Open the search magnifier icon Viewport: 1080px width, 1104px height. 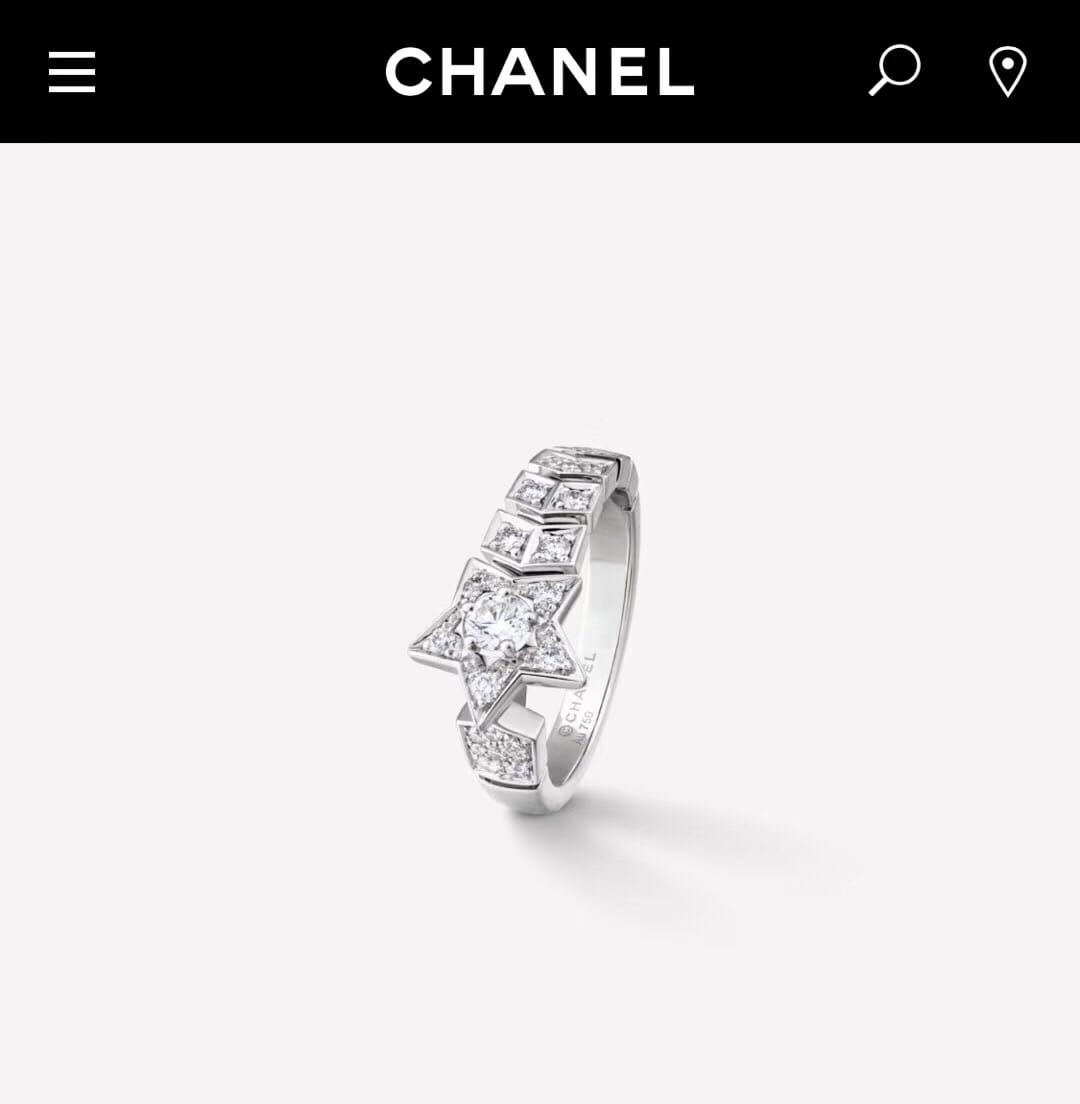(x=894, y=70)
